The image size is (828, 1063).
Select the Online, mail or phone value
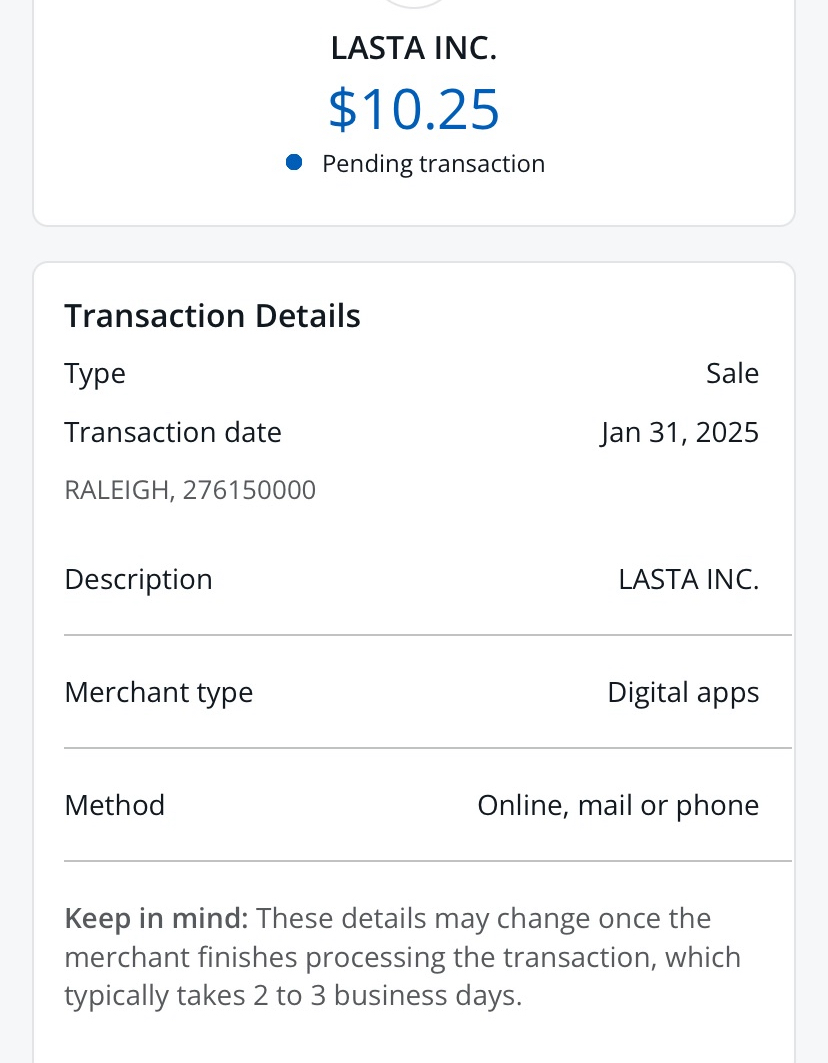pyautogui.click(x=618, y=805)
